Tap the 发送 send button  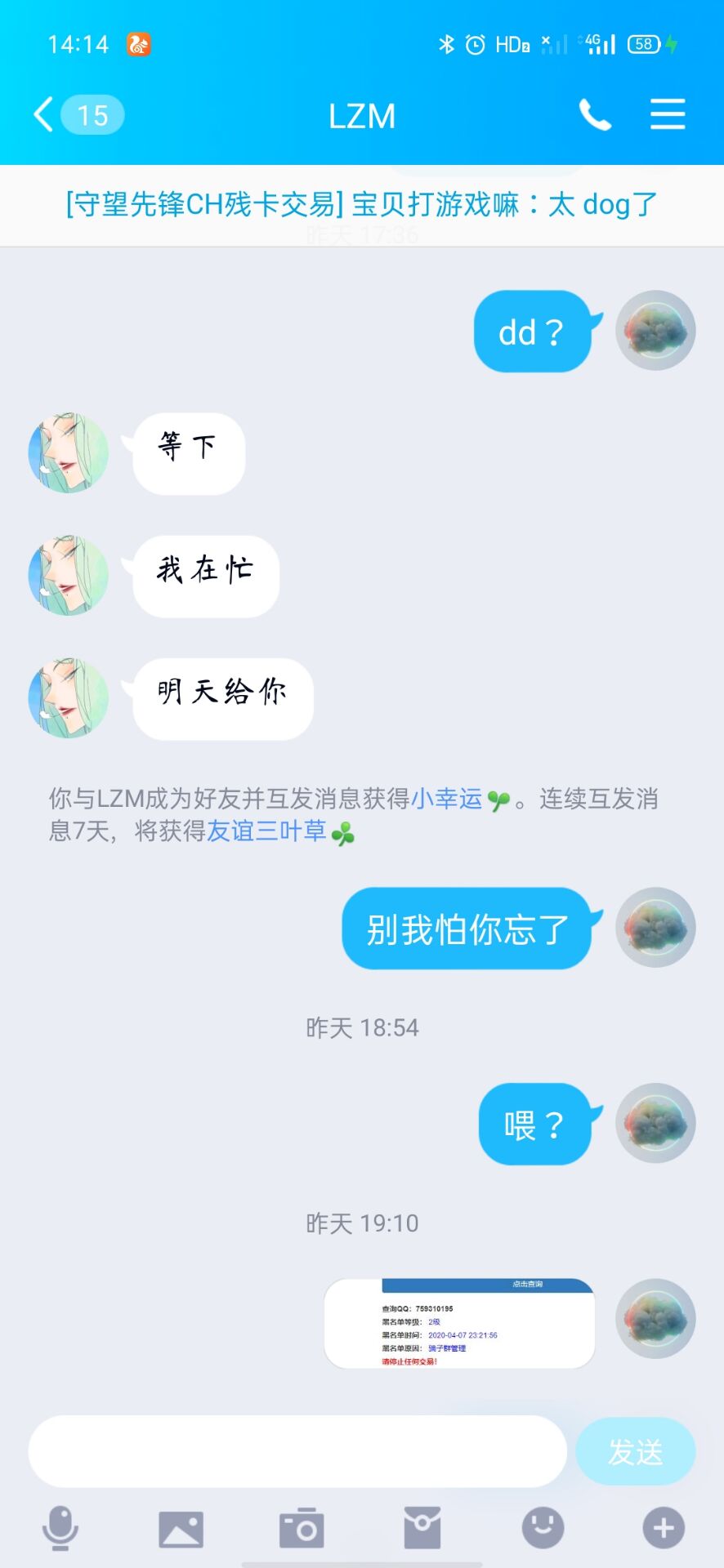click(x=636, y=1451)
